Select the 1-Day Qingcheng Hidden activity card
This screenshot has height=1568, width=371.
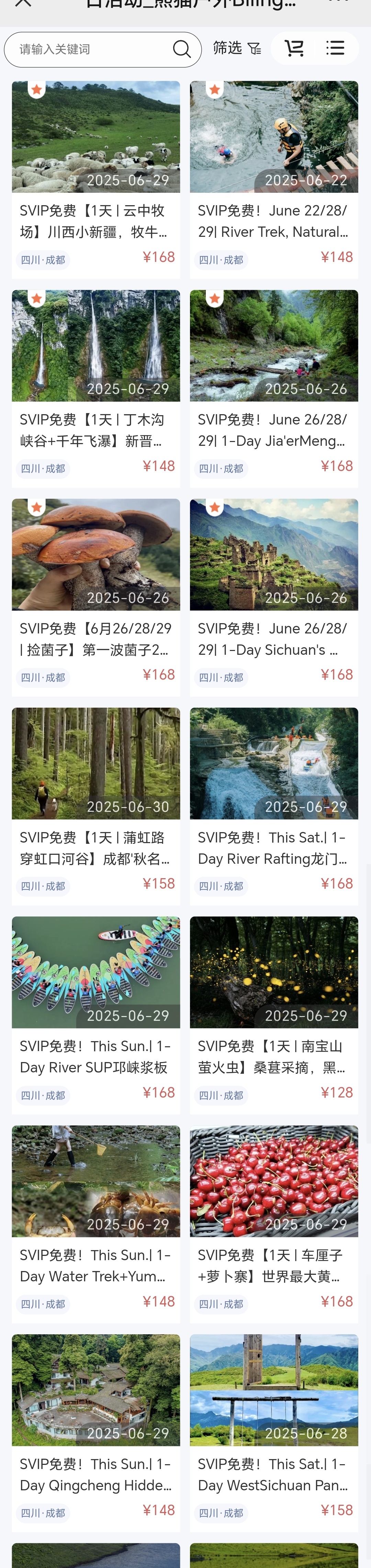click(95, 1432)
